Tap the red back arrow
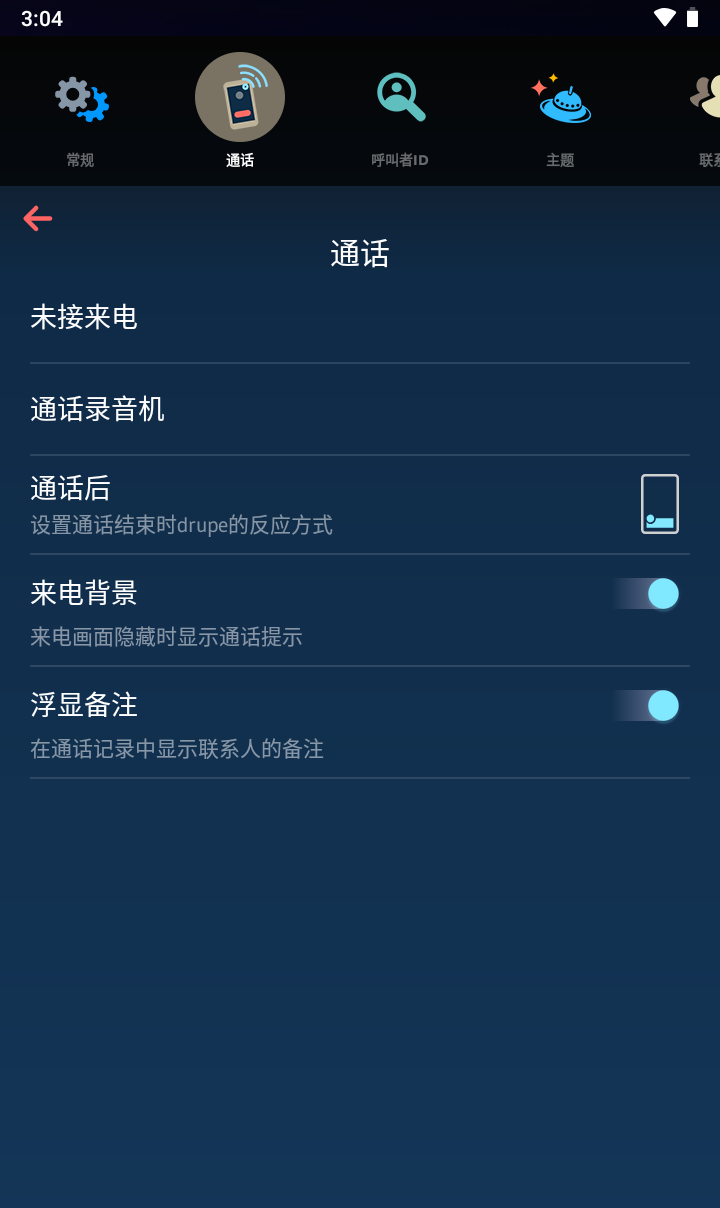The width and height of the screenshot is (720, 1208). click(37, 218)
